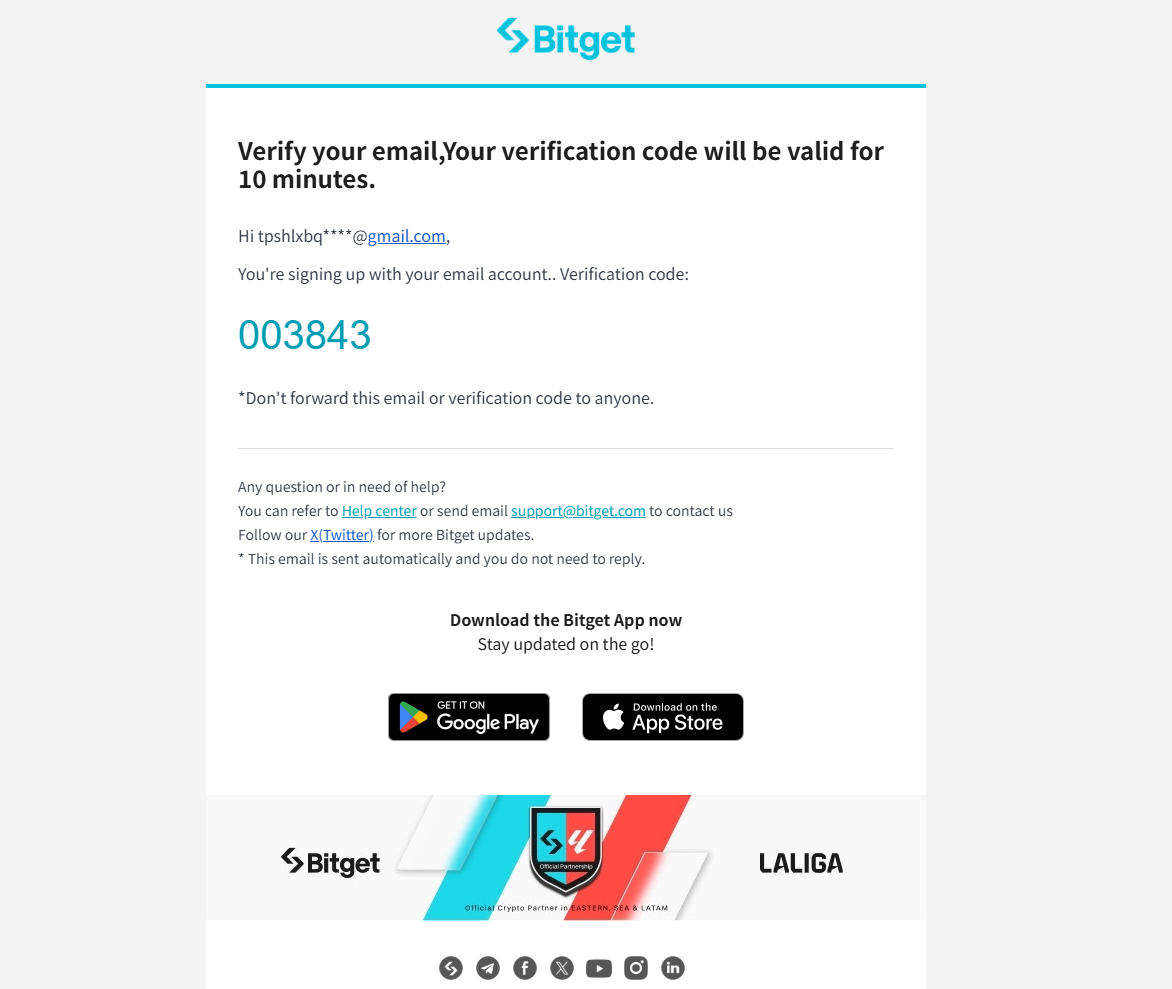The height and width of the screenshot is (989, 1172).
Task: Open the Bitget icon in social row
Action: coord(451,968)
